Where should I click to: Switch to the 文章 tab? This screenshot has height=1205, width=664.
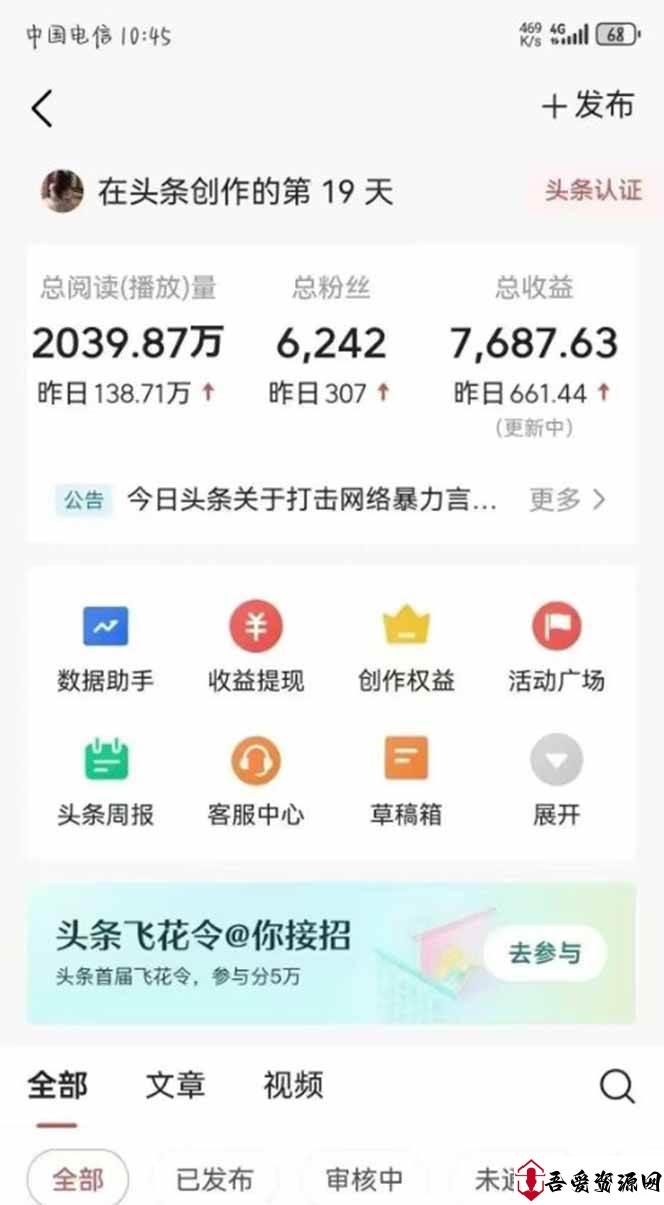(x=175, y=1085)
